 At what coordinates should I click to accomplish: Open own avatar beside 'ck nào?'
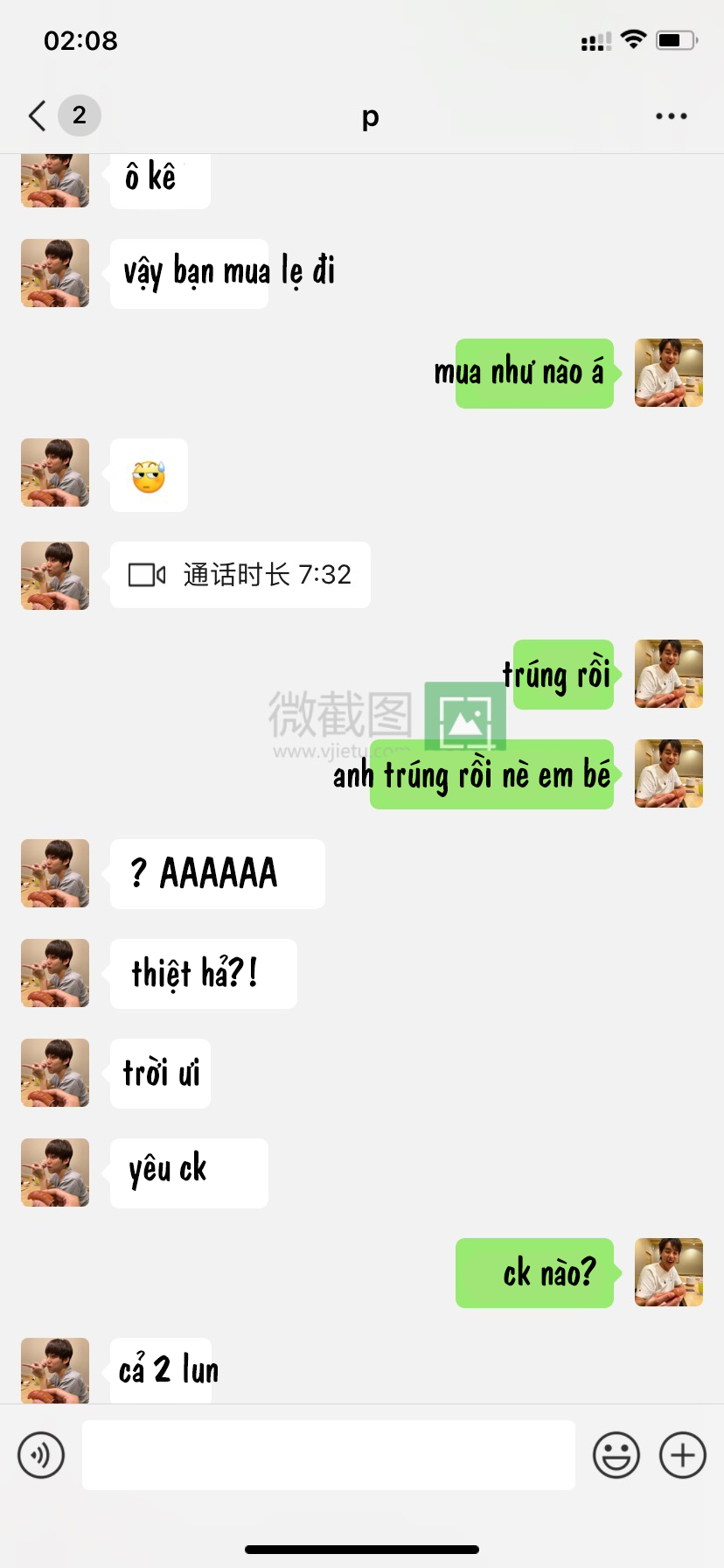tap(669, 1272)
